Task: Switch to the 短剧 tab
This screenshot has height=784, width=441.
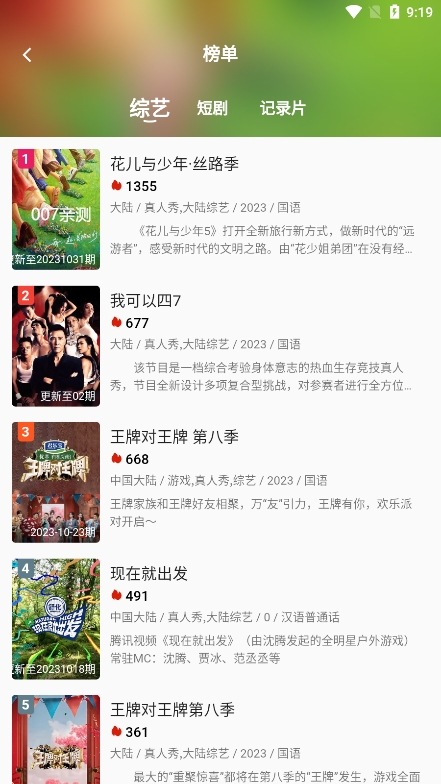Action: pos(212,108)
